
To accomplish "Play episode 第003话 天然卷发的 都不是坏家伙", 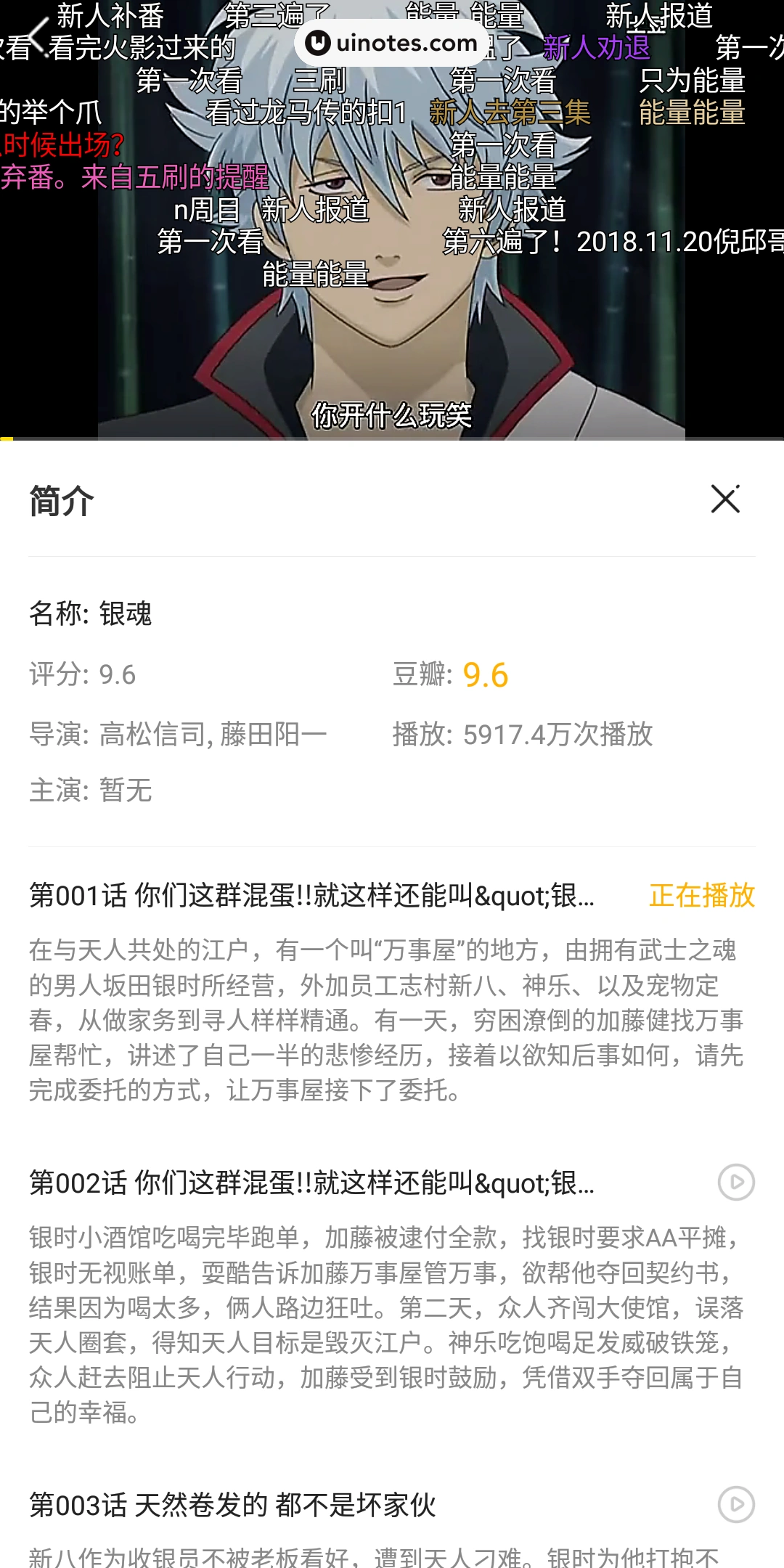I will point(736,1505).
